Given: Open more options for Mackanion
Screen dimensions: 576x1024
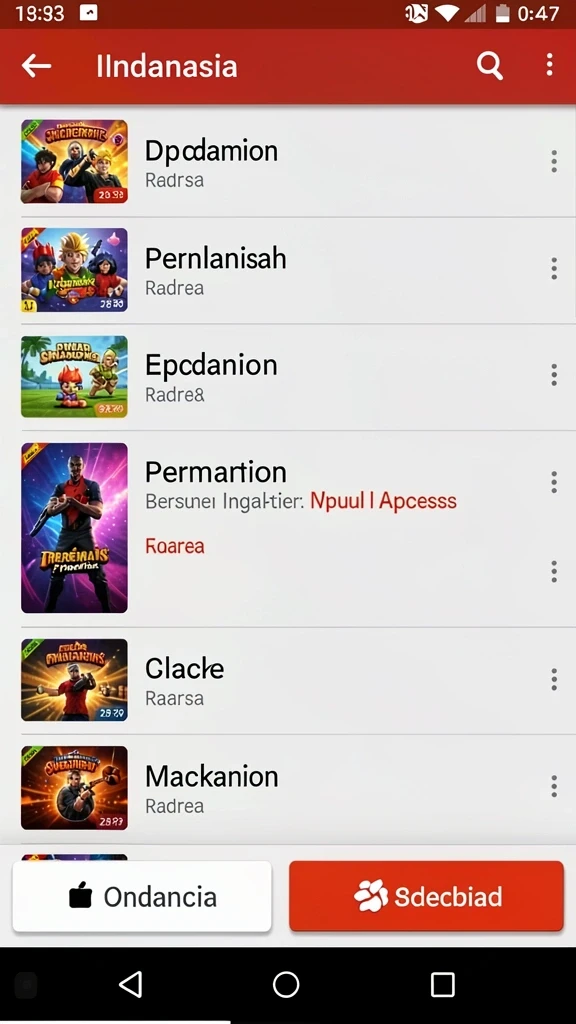Looking at the screenshot, I should point(554,786).
